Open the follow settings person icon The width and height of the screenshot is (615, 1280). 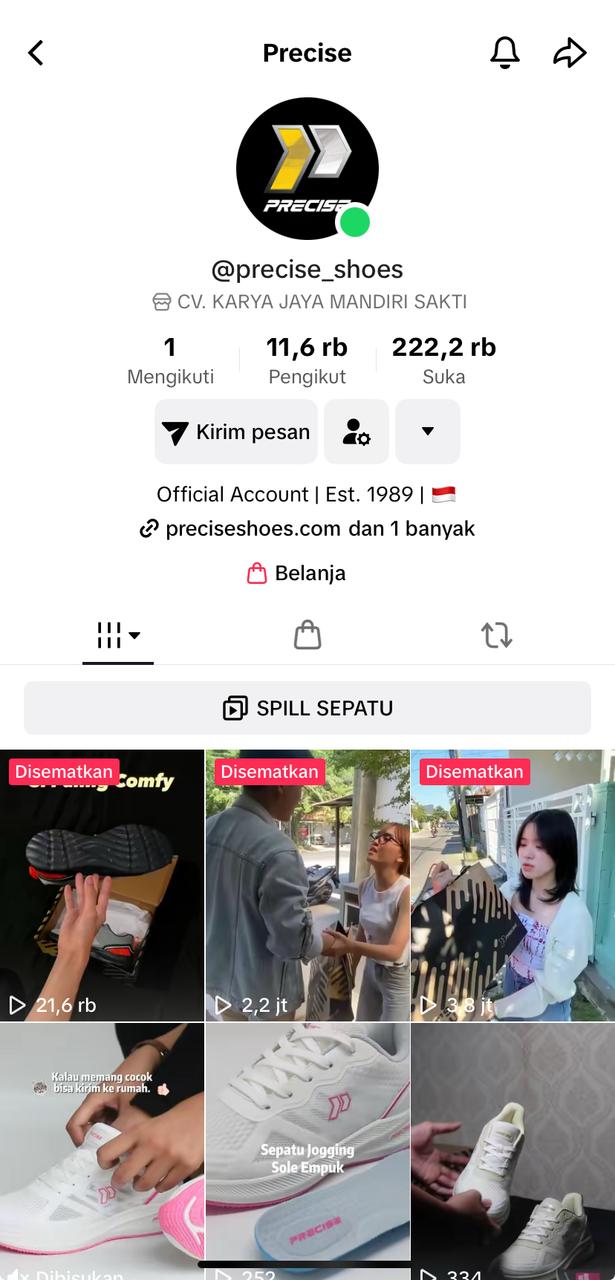[356, 432]
